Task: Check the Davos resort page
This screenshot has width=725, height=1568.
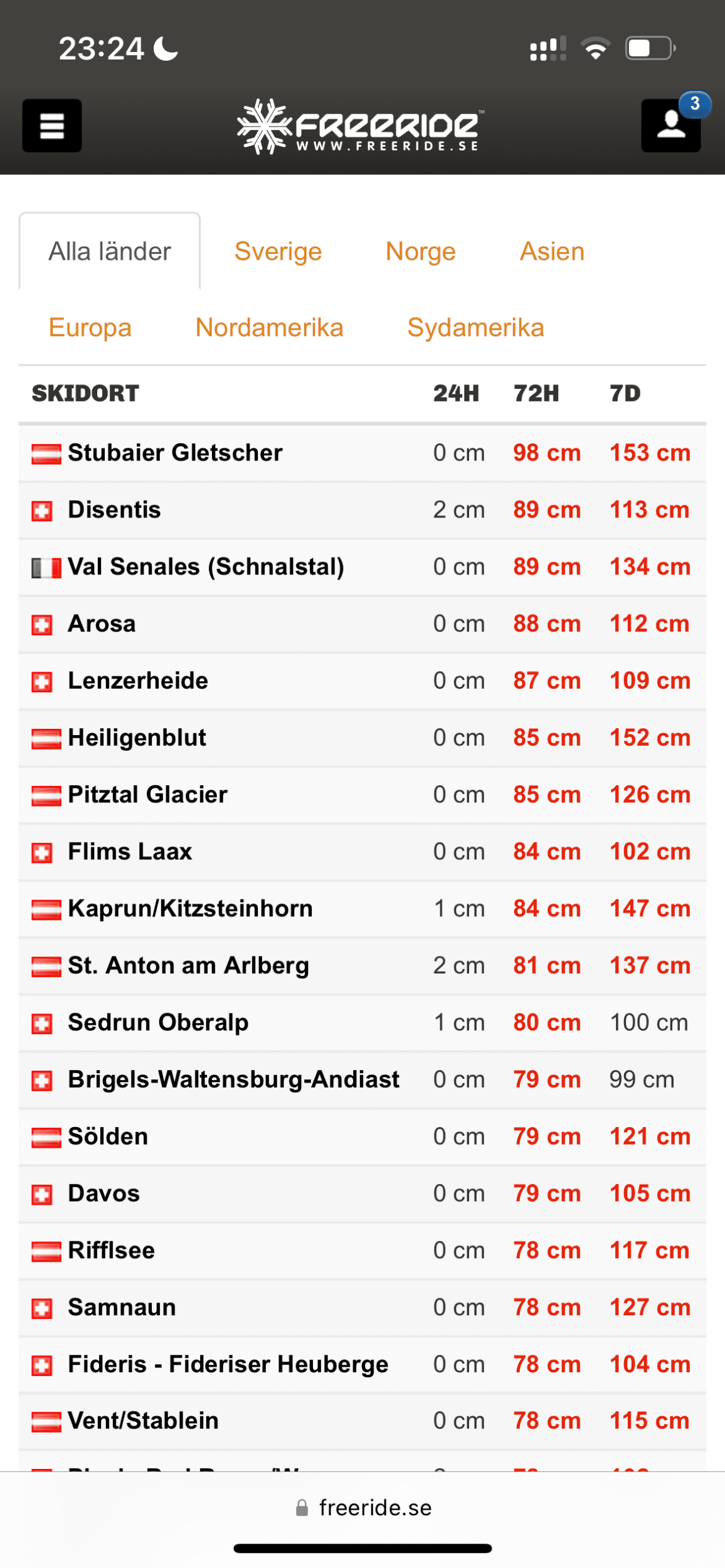Action: (103, 1194)
